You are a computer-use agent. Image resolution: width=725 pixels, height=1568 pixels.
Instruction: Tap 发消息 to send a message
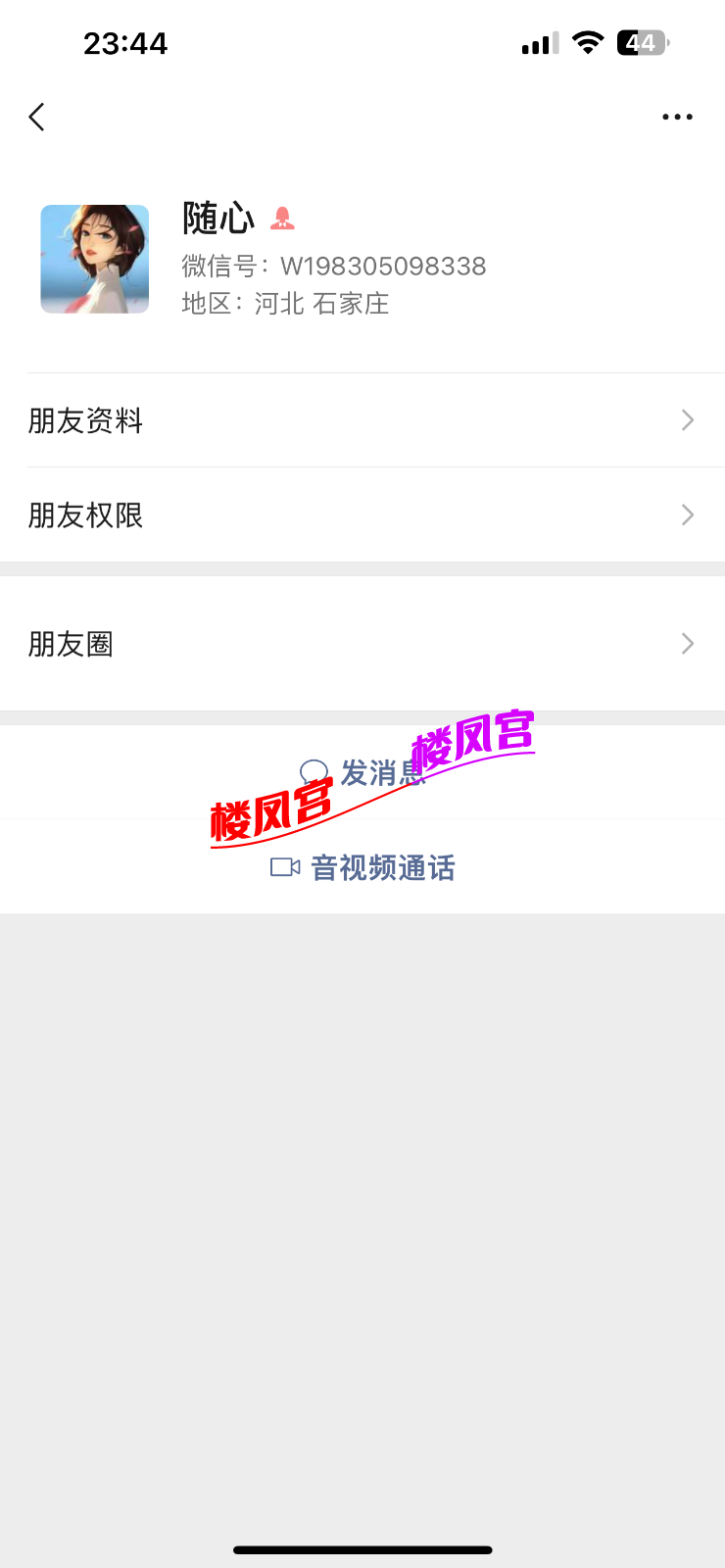(x=362, y=773)
